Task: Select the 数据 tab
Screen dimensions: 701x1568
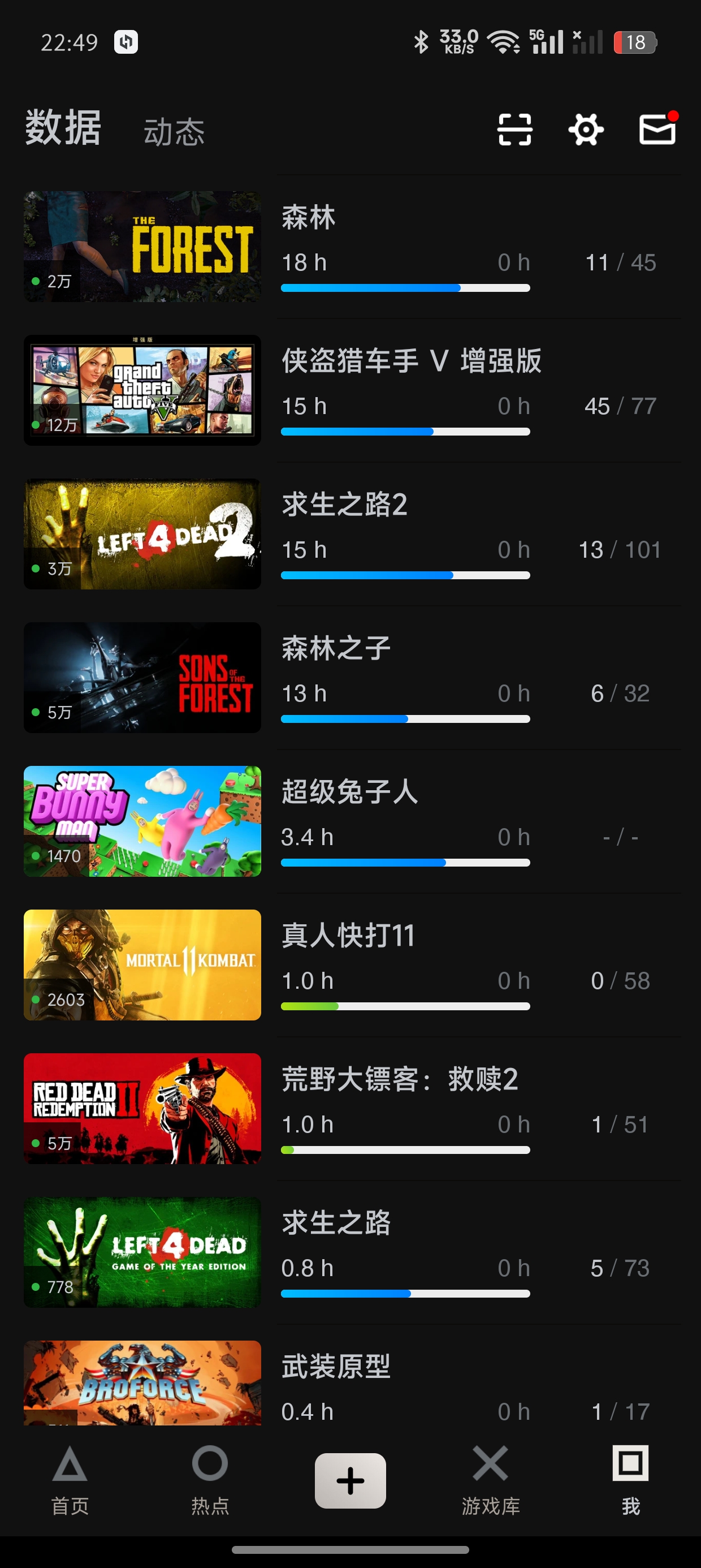Action: point(63,128)
